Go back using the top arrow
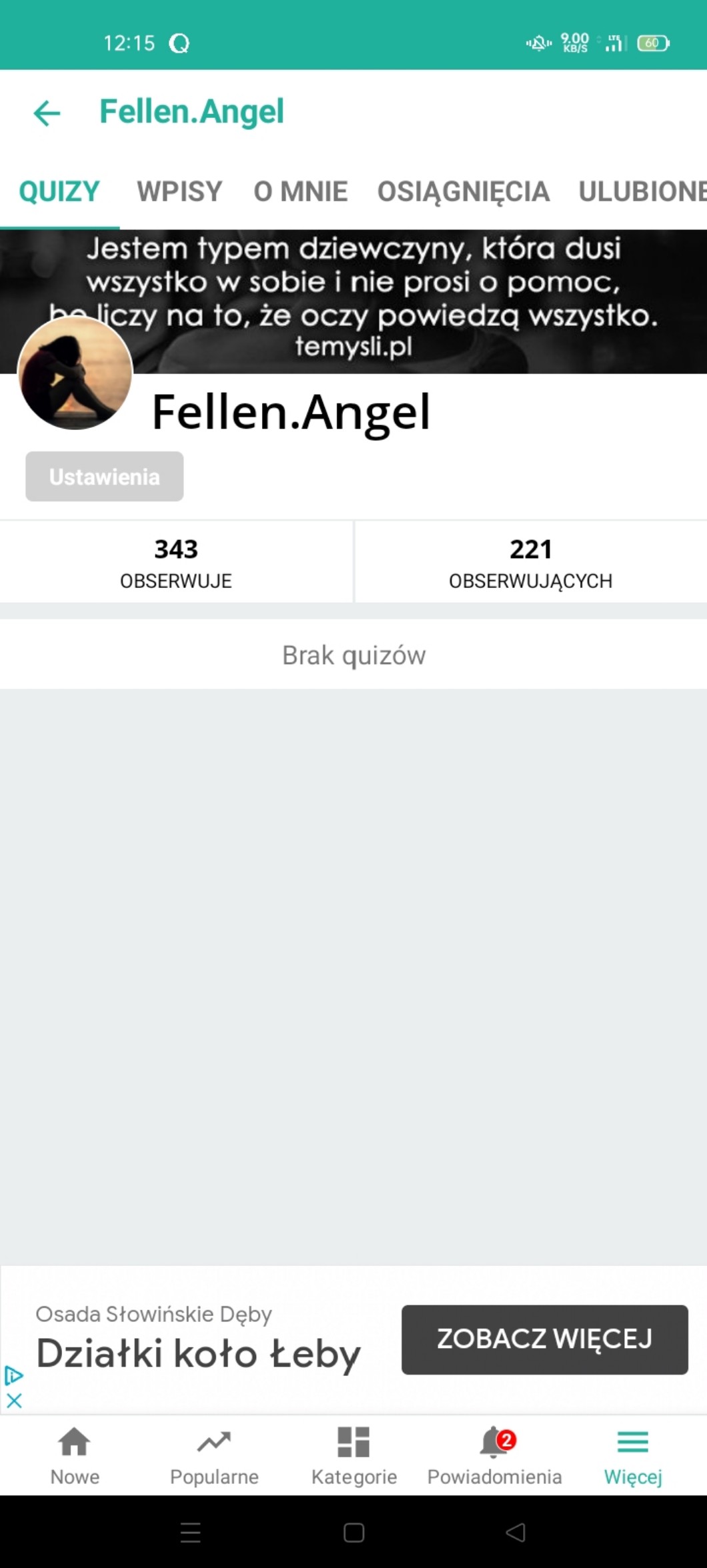The image size is (707, 1568). [x=47, y=113]
